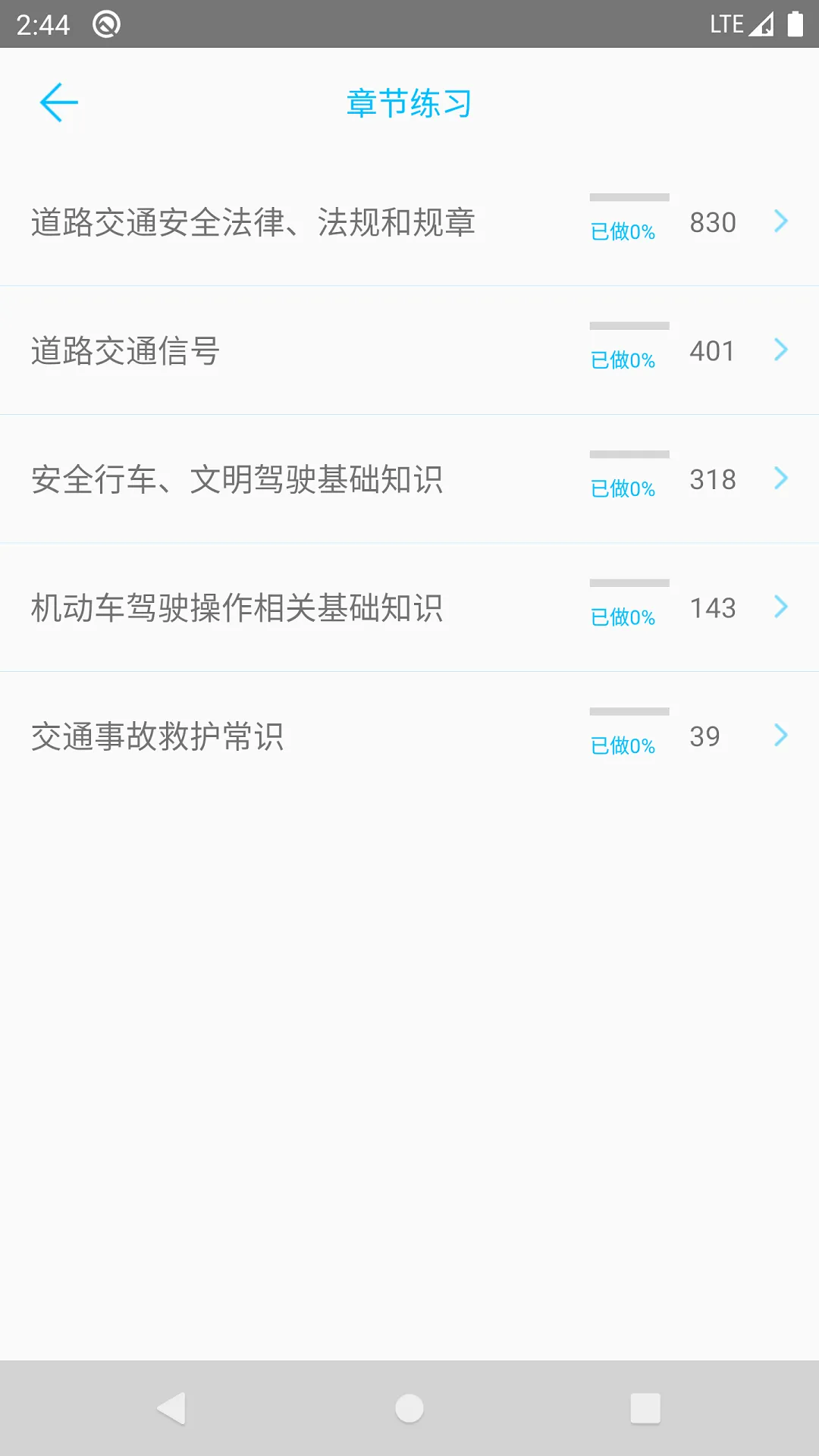Click the back arrow to exit chapter practice
This screenshot has width=819, height=1456.
(x=59, y=101)
